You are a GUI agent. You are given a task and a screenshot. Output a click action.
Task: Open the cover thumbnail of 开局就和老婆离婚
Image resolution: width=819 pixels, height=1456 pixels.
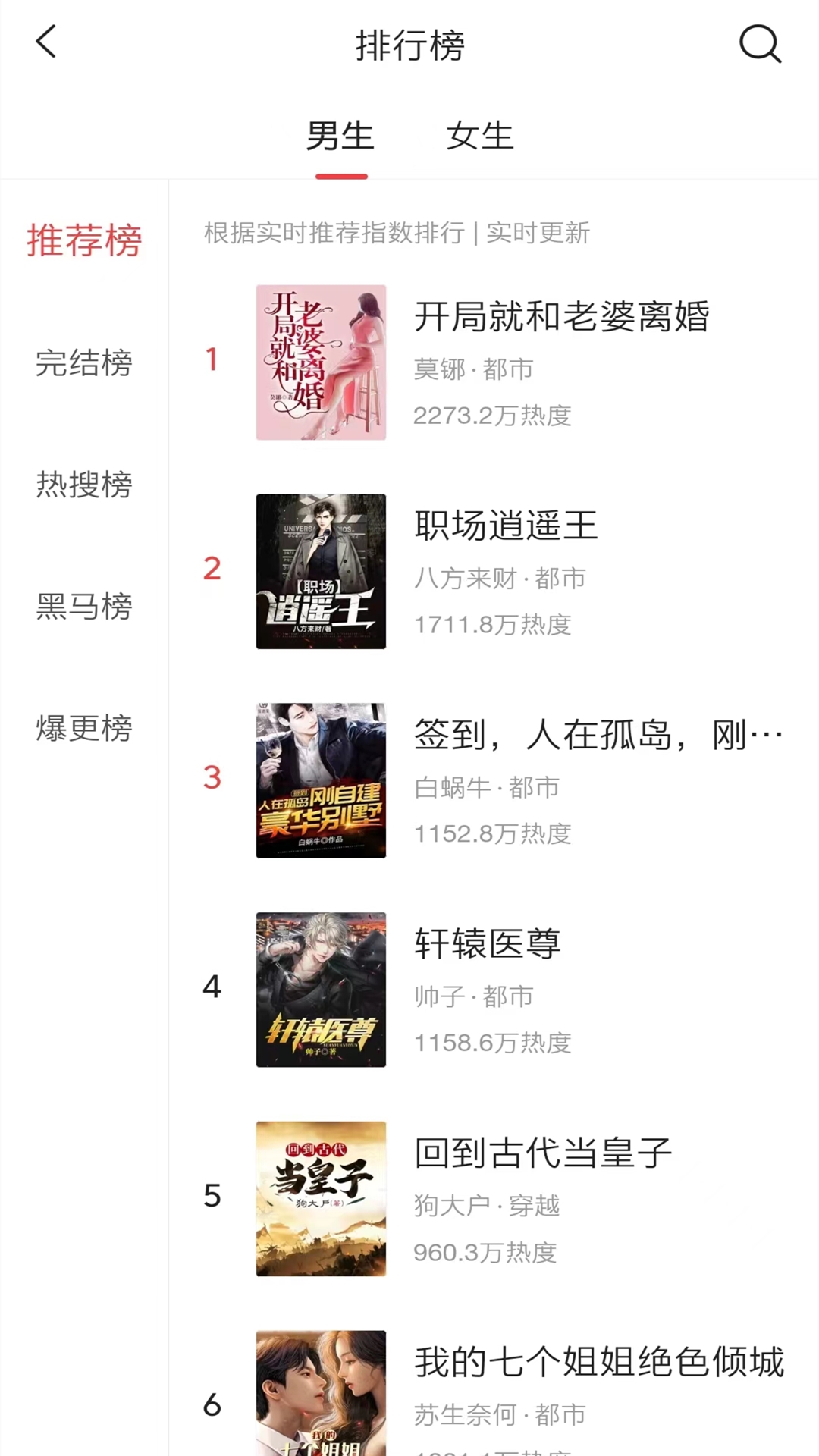(321, 362)
